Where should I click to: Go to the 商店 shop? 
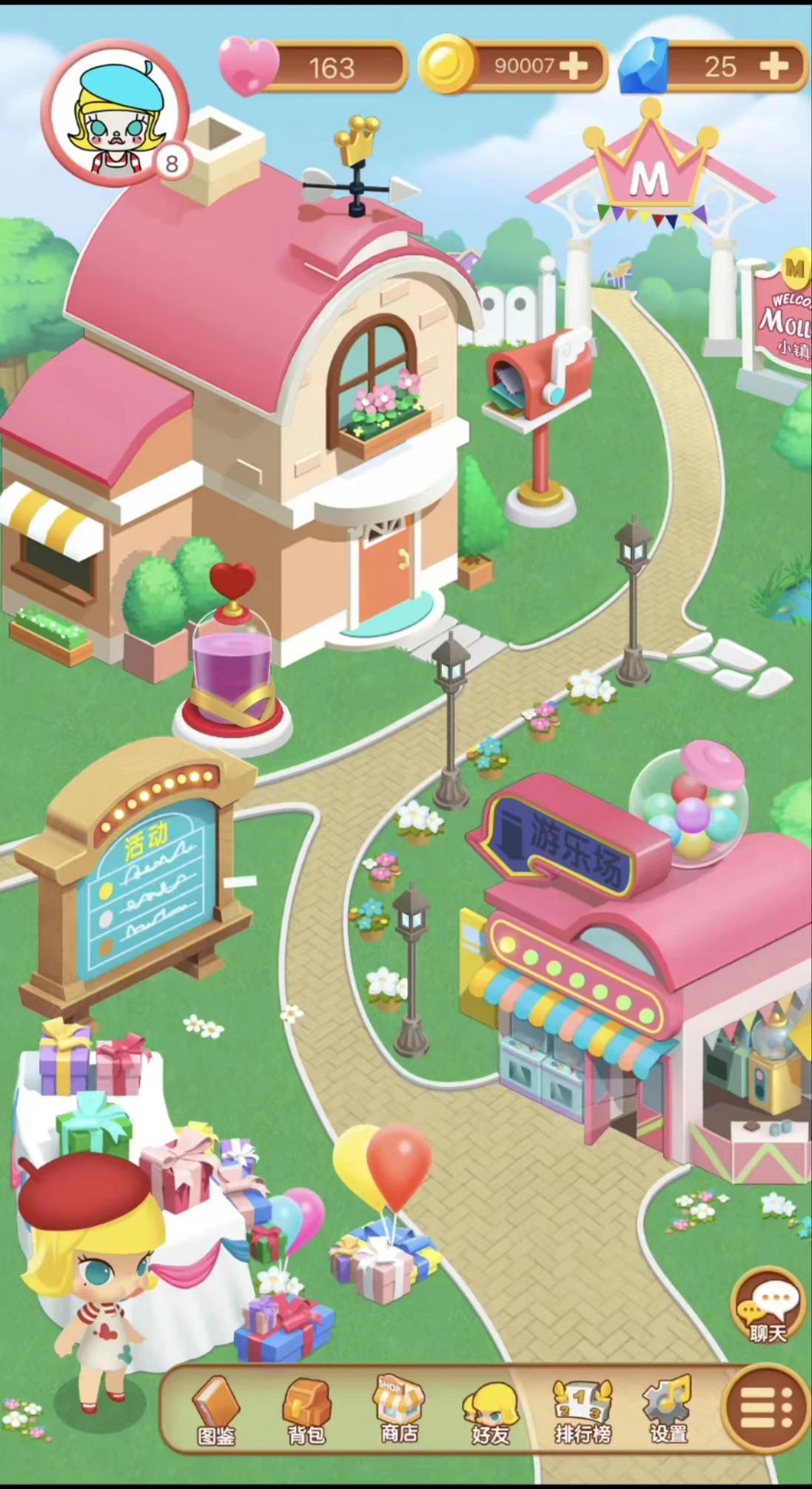tap(399, 1411)
